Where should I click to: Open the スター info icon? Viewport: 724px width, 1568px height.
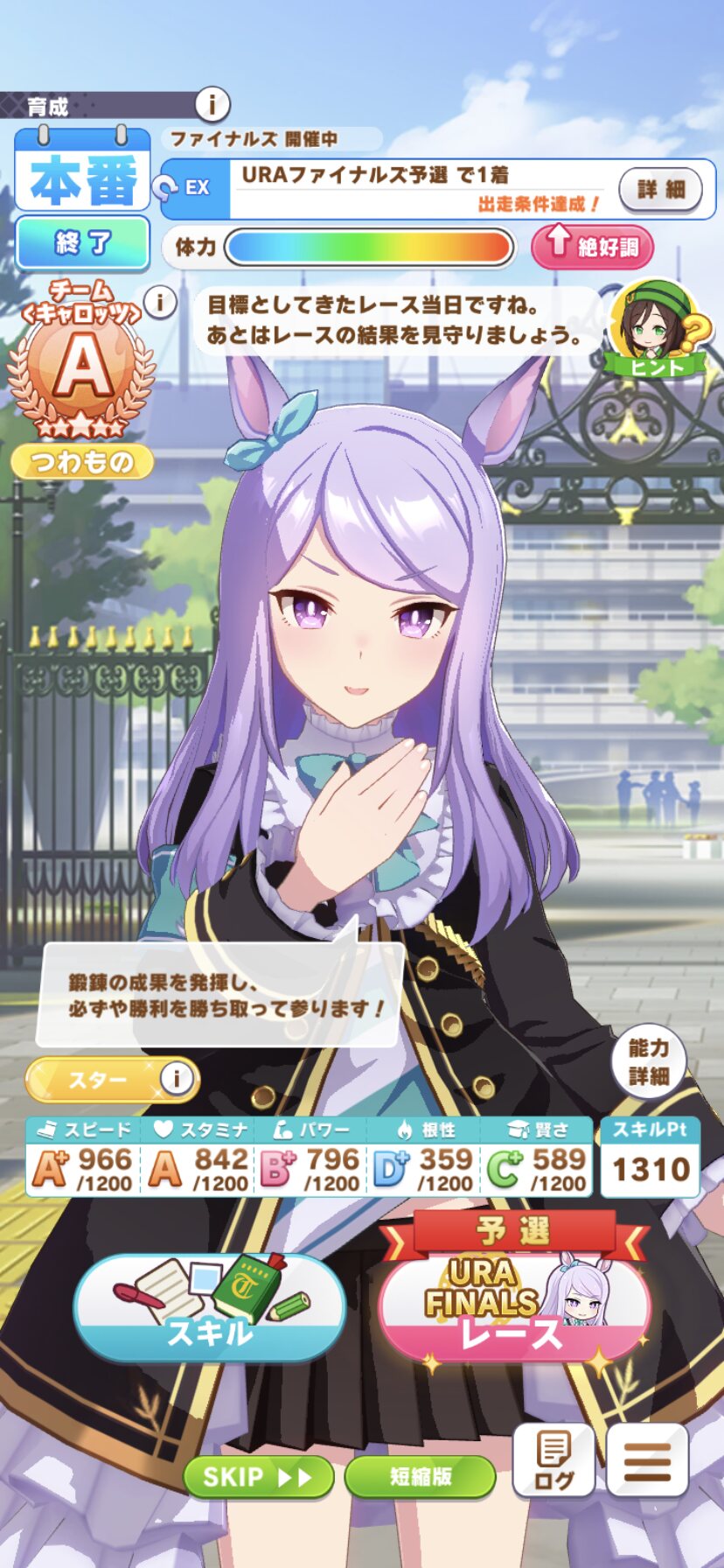click(176, 1078)
